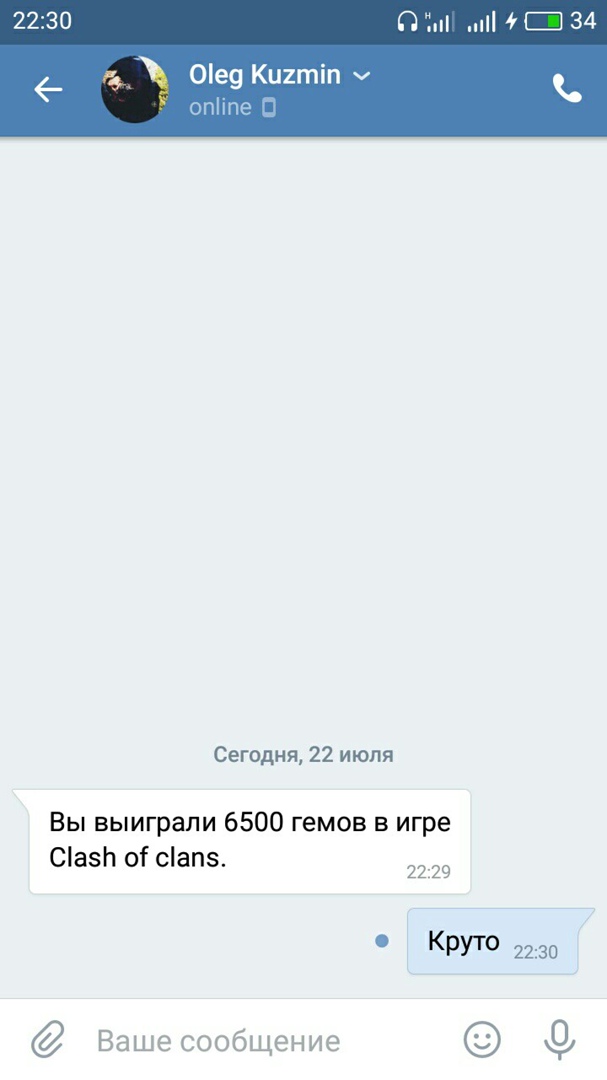This screenshot has width=607, height=1080.
Task: Go back to the conversations list
Action: click(x=48, y=90)
